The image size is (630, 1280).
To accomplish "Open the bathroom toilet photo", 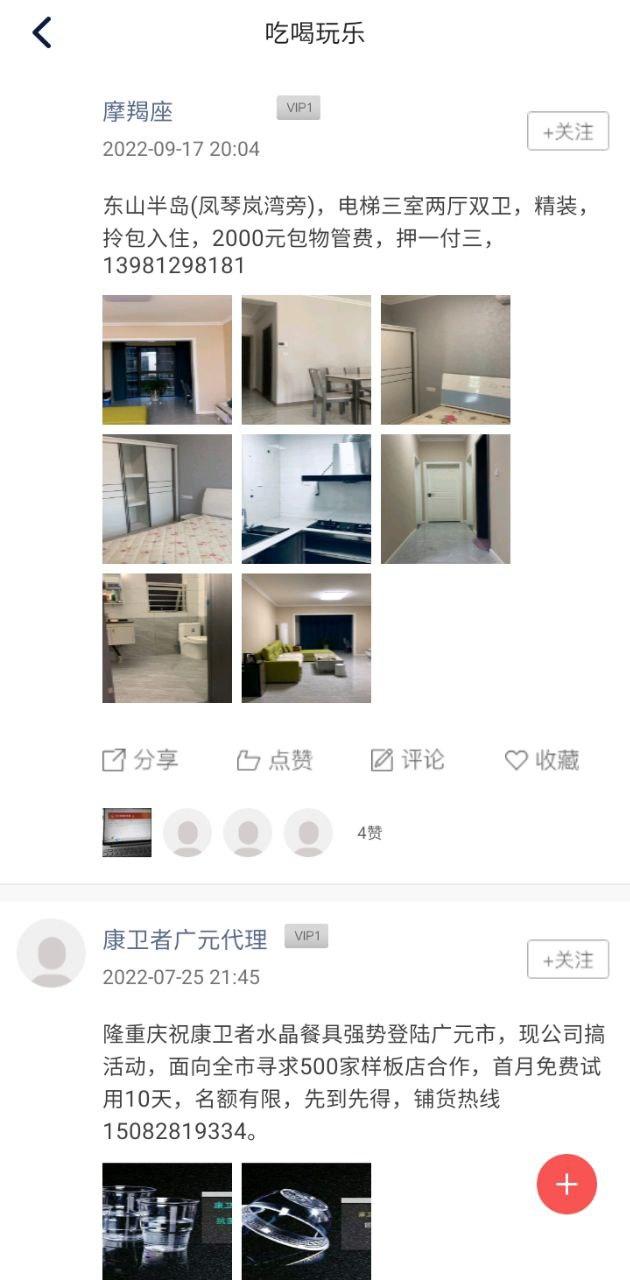I will click(167, 637).
